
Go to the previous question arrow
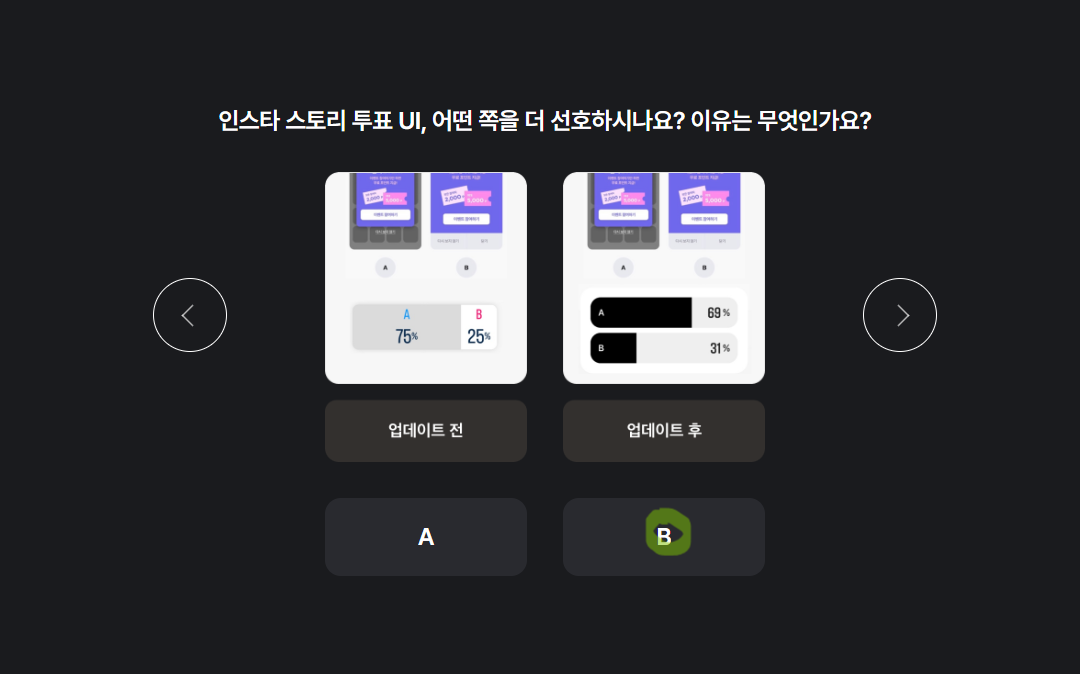click(x=190, y=315)
